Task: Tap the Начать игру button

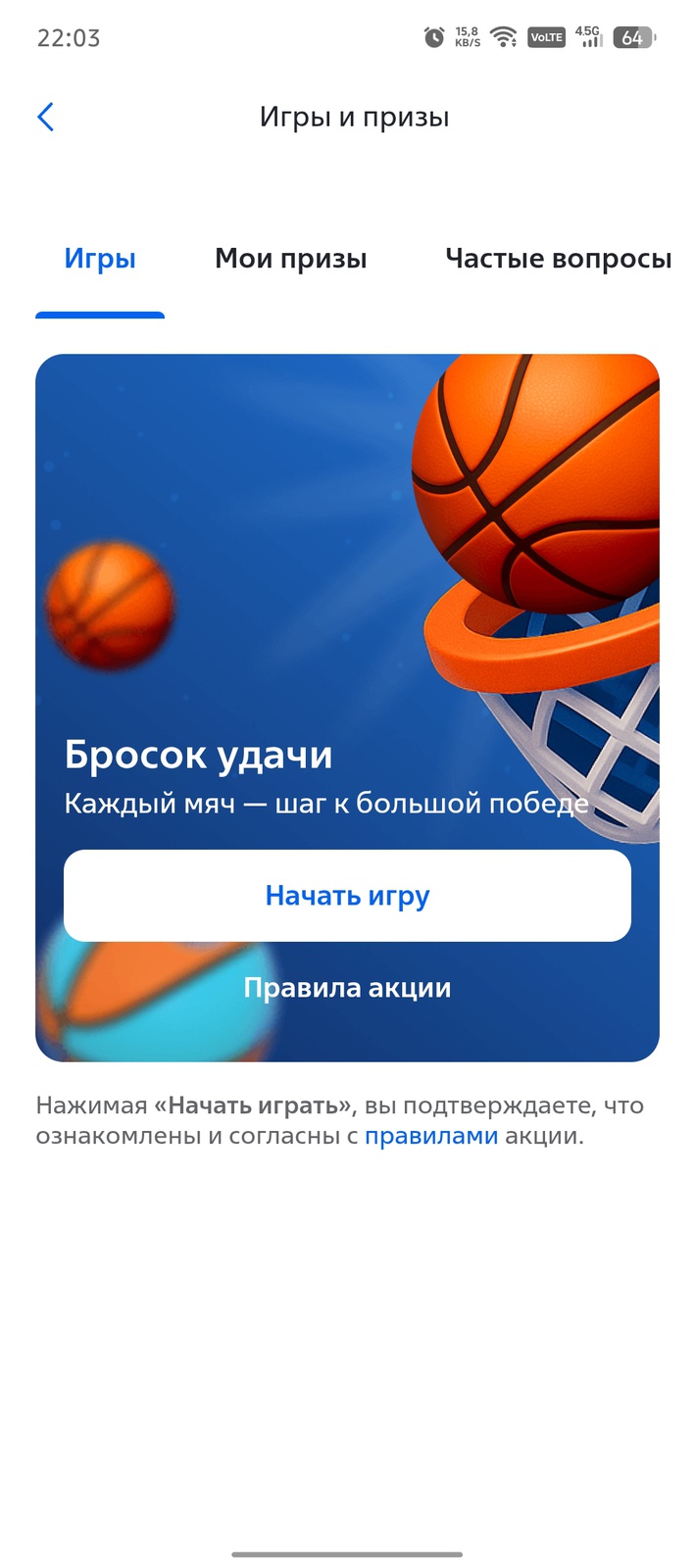Action: pos(347,896)
